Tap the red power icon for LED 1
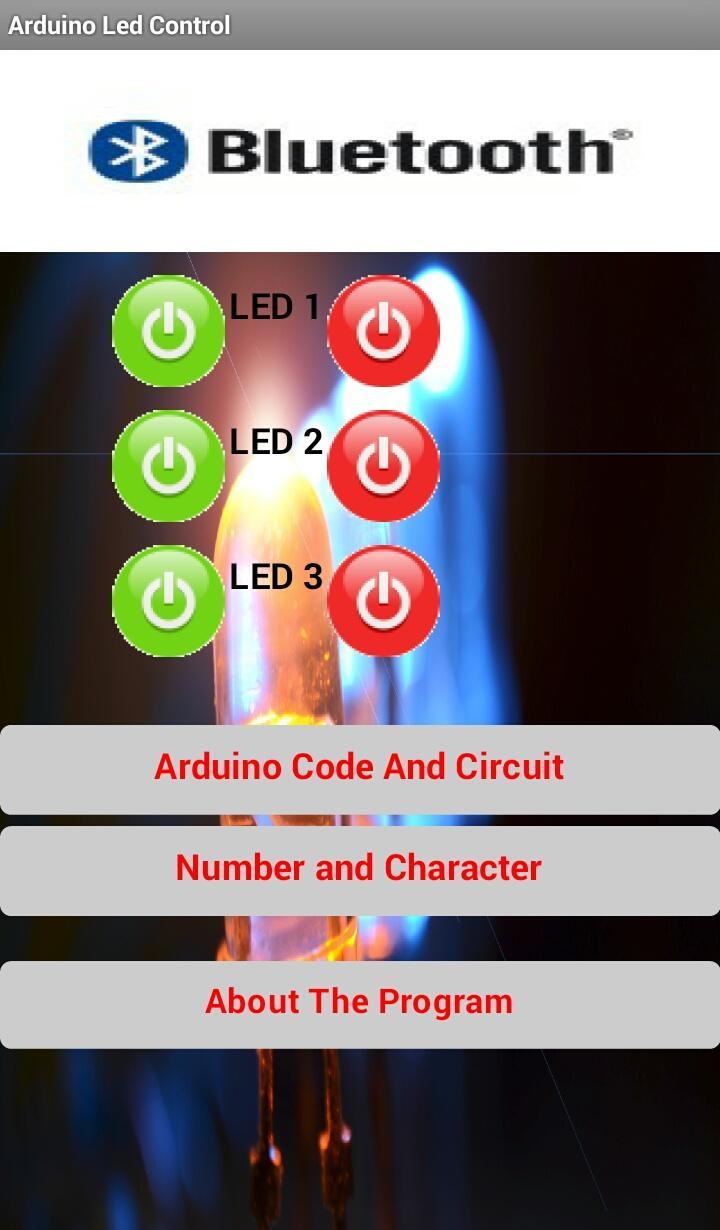720x1230 pixels. (x=384, y=332)
